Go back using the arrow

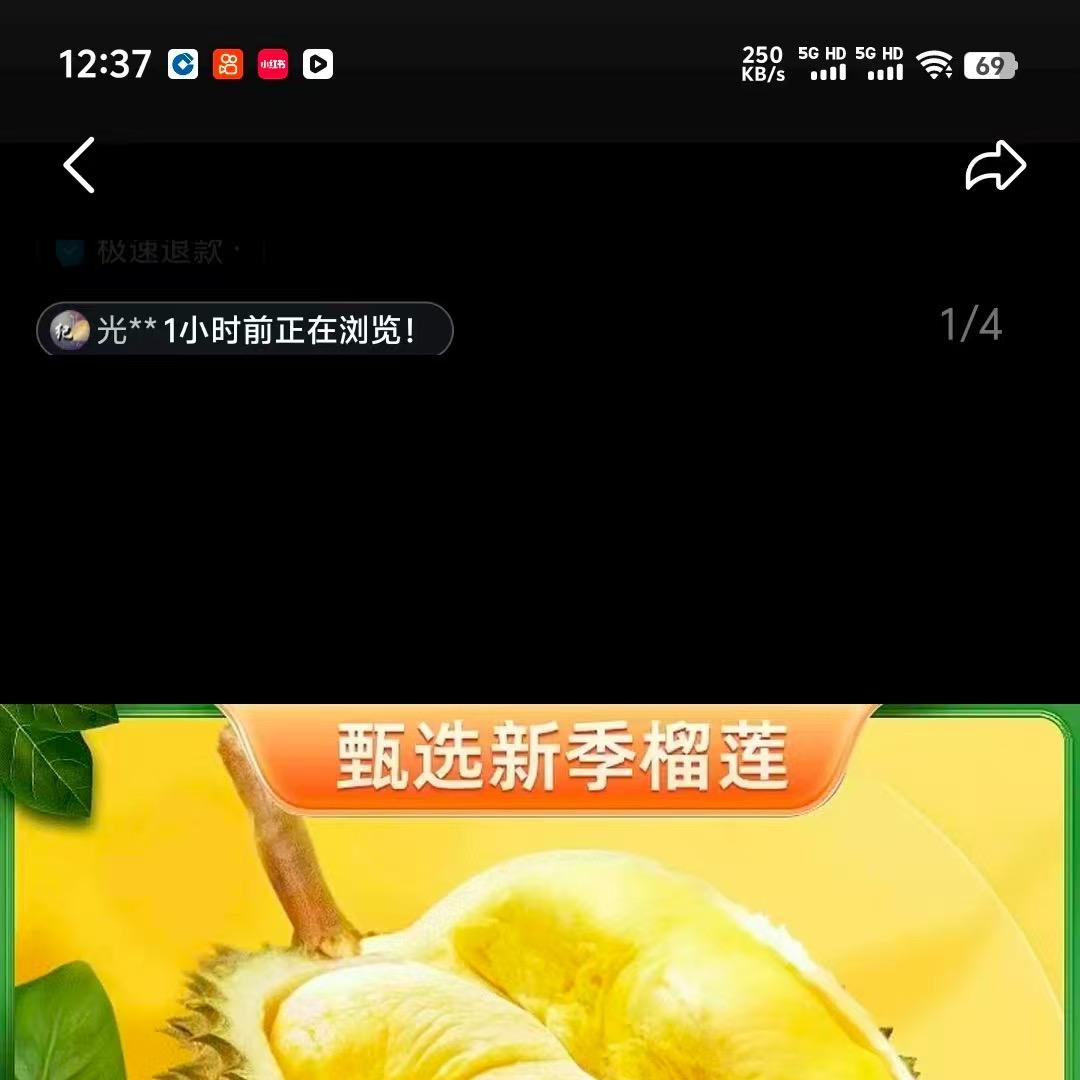pos(79,165)
